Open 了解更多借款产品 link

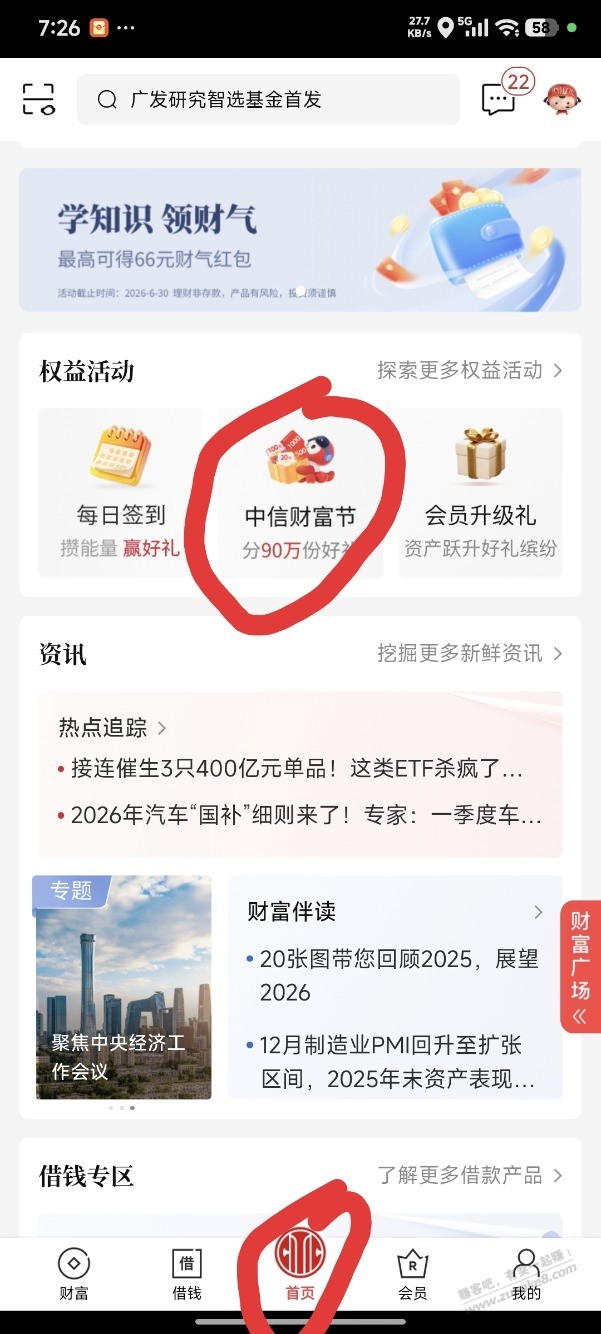(470, 1175)
